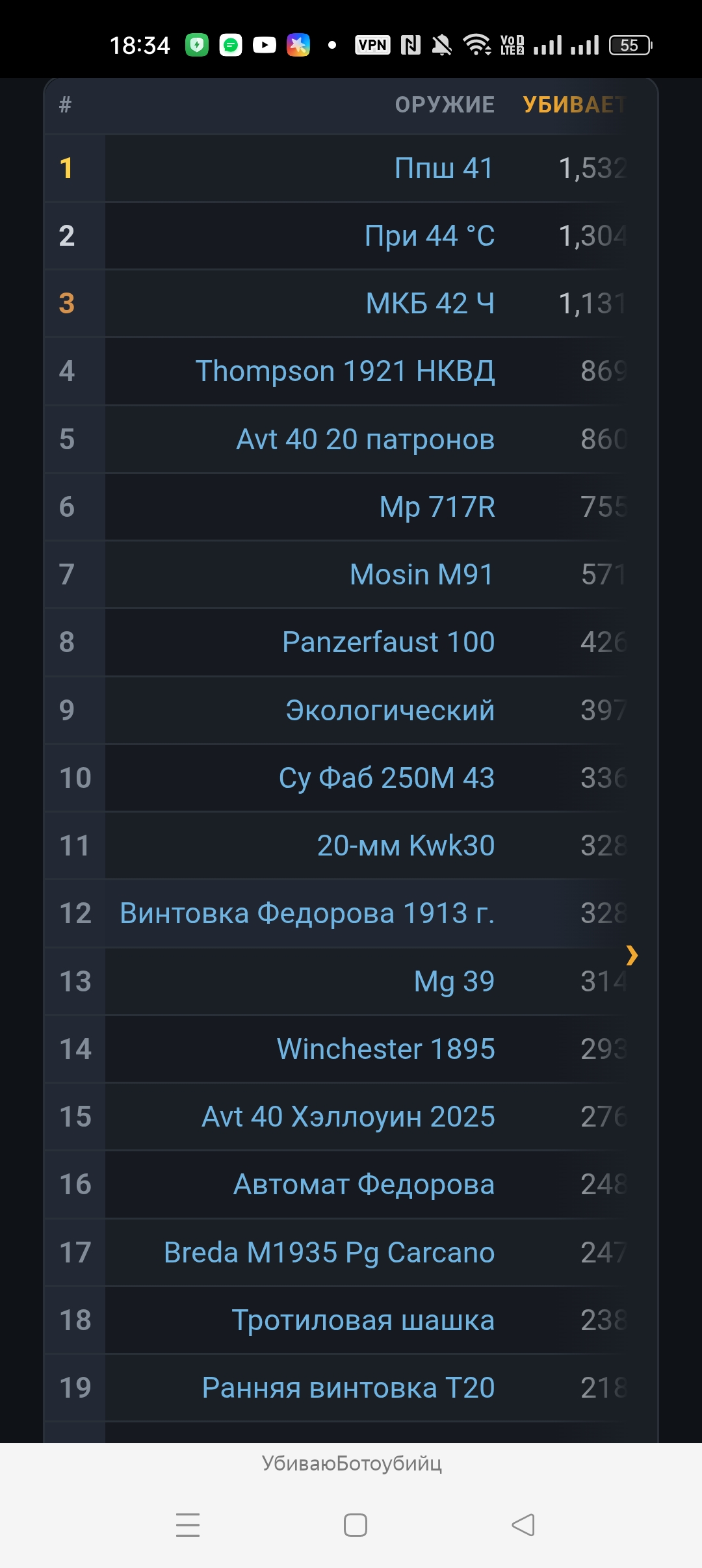Open the При 44 °C weapon entry
This screenshot has width=702, height=1568.
(x=430, y=236)
